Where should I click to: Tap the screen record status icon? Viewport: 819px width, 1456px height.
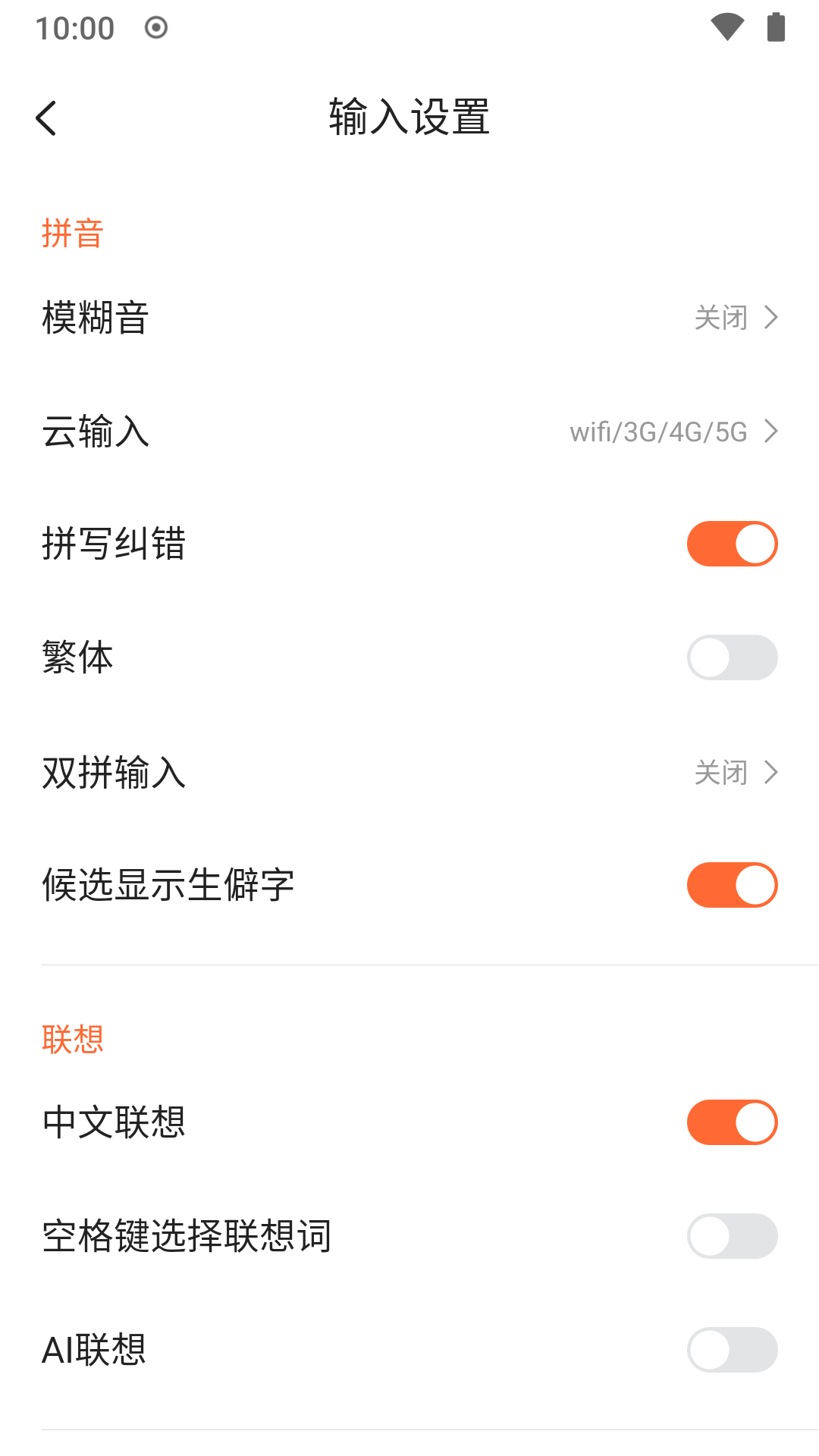[x=155, y=27]
